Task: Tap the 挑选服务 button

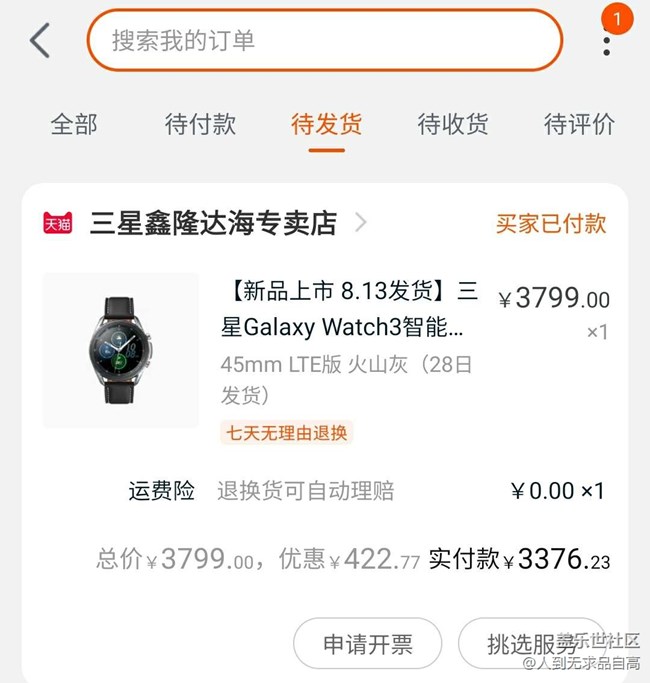Action: click(530, 645)
